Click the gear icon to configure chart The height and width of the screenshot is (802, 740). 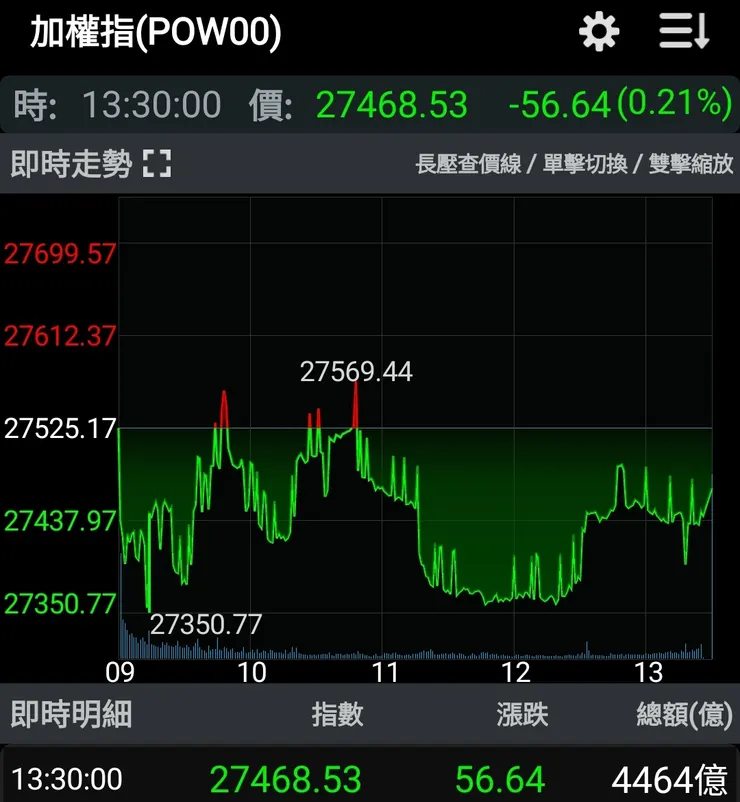click(598, 31)
